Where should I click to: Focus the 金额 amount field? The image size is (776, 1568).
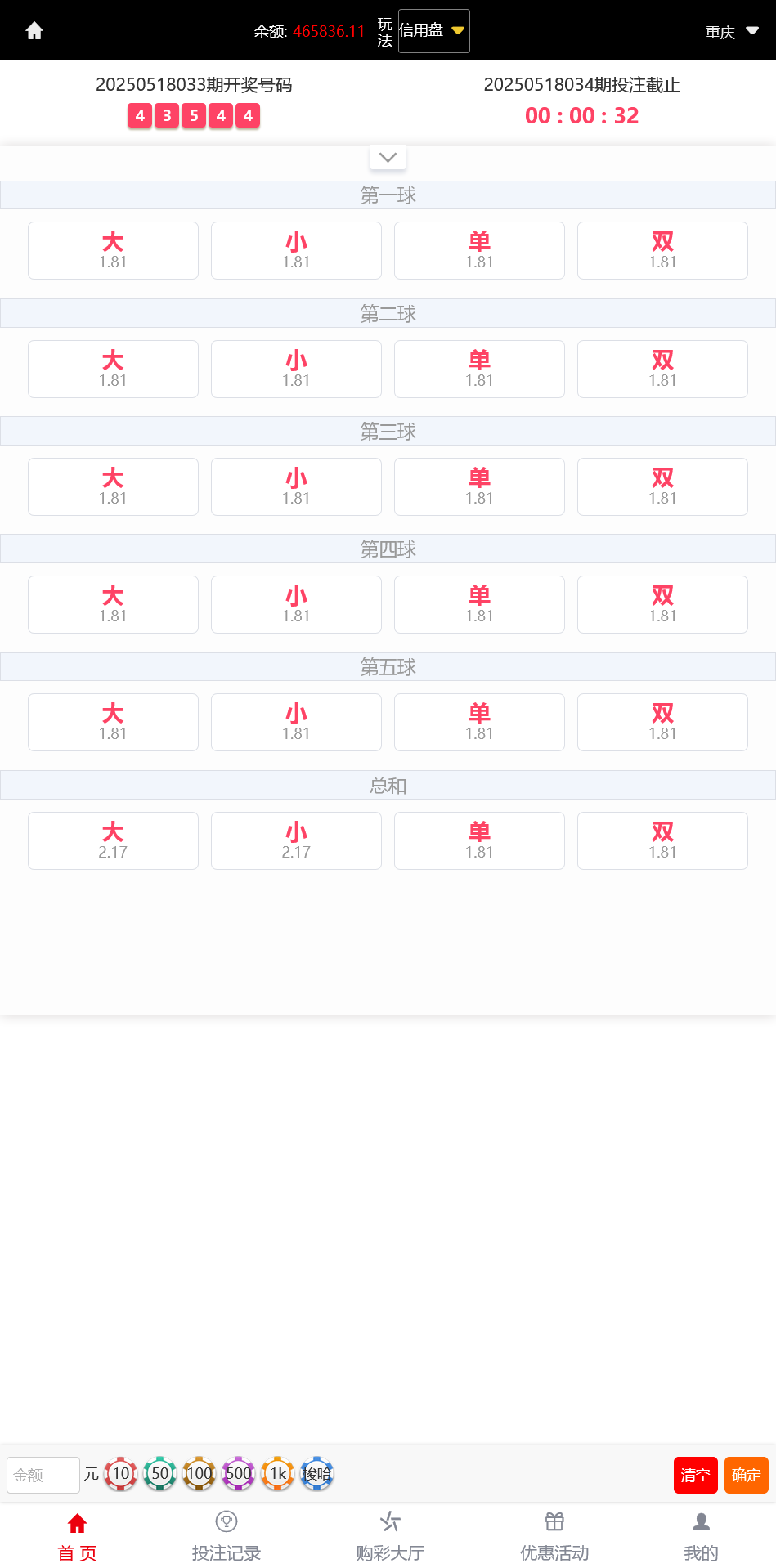[x=43, y=1475]
